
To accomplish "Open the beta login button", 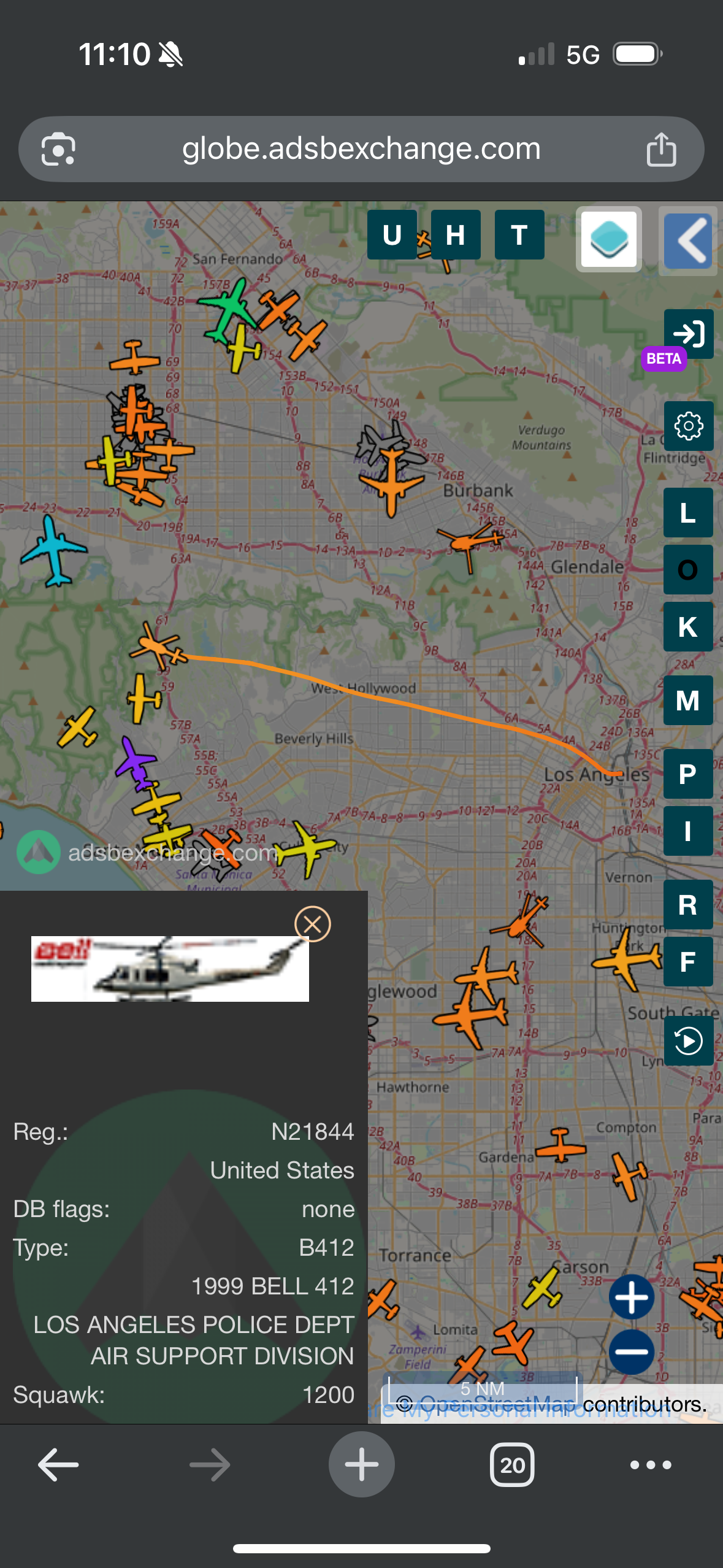I will (x=688, y=334).
